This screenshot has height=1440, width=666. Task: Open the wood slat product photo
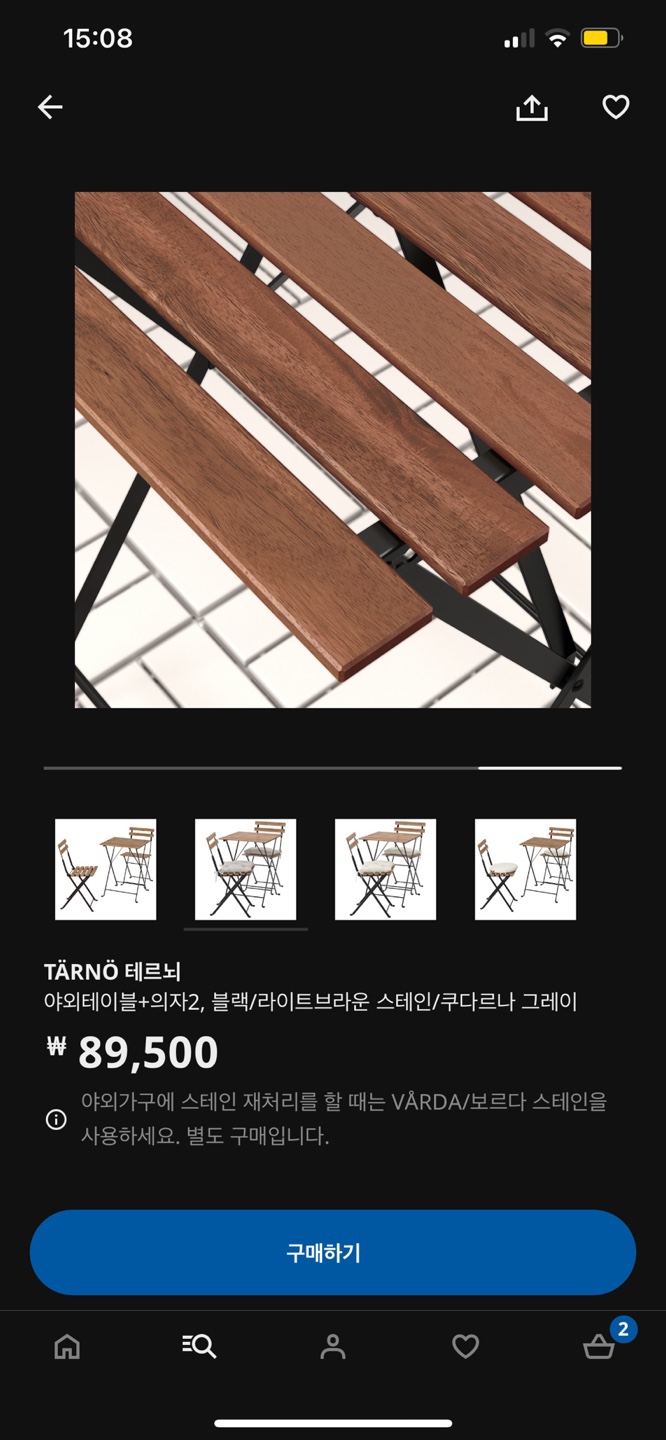pos(333,450)
